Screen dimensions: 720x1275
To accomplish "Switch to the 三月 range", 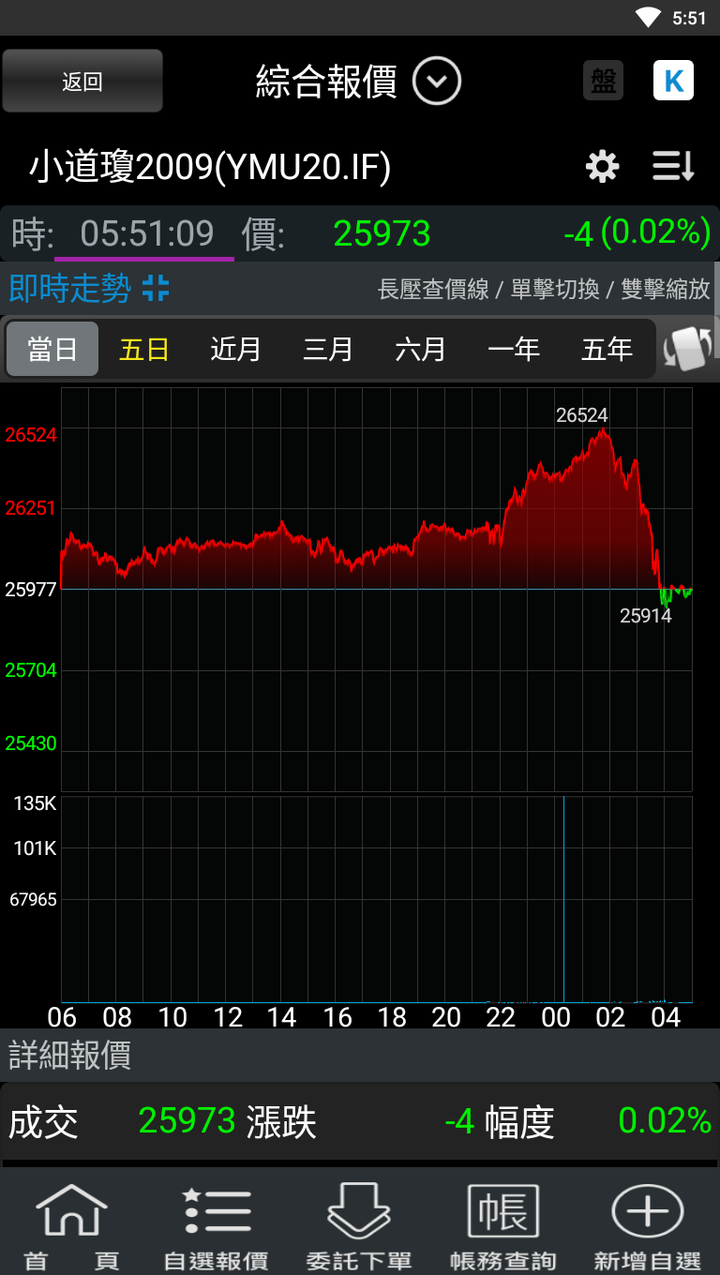I will click(x=328, y=349).
